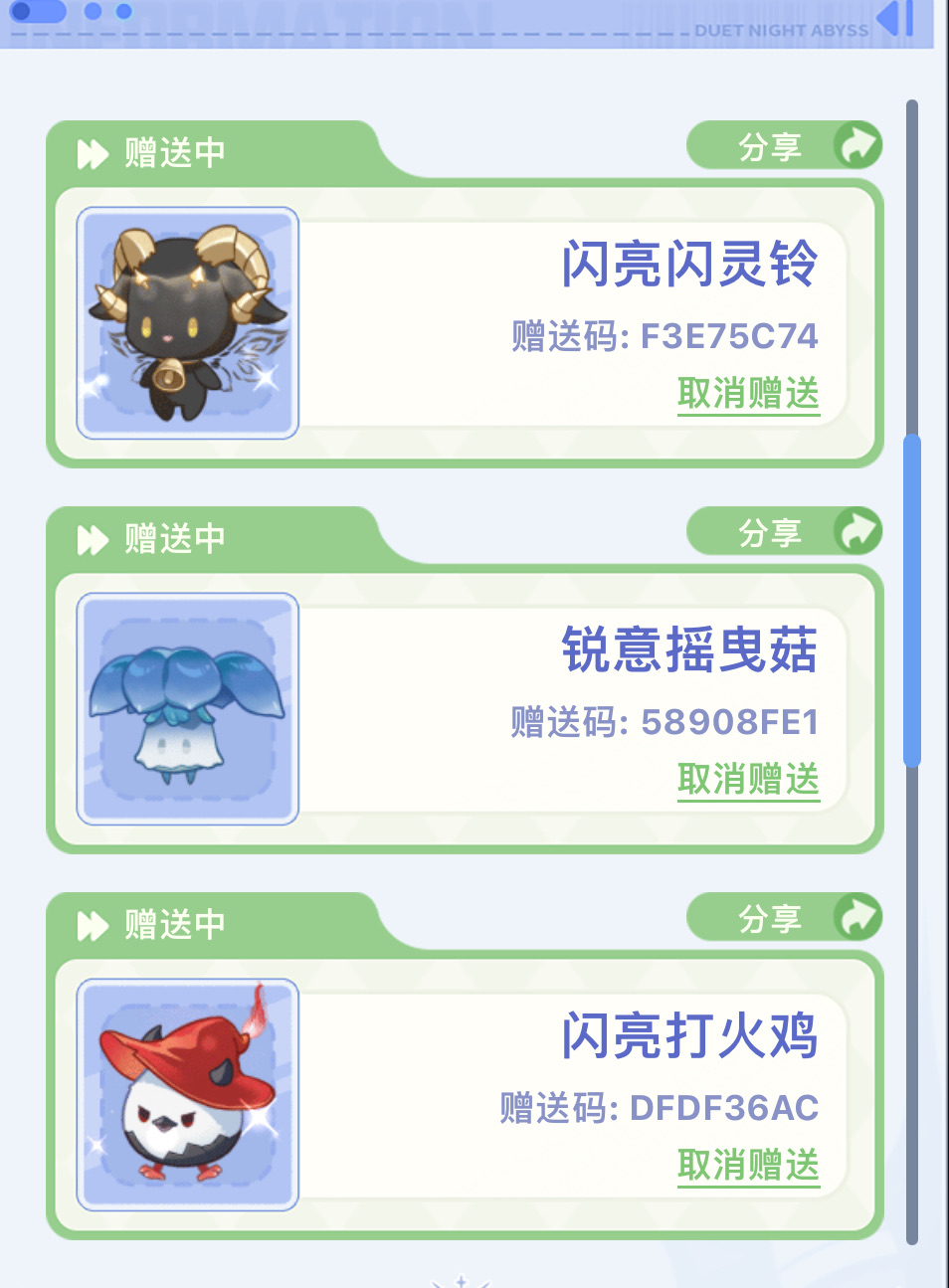Share the 闪亮闪灵铃 gift
This screenshot has width=949, height=1288.
pos(784,147)
